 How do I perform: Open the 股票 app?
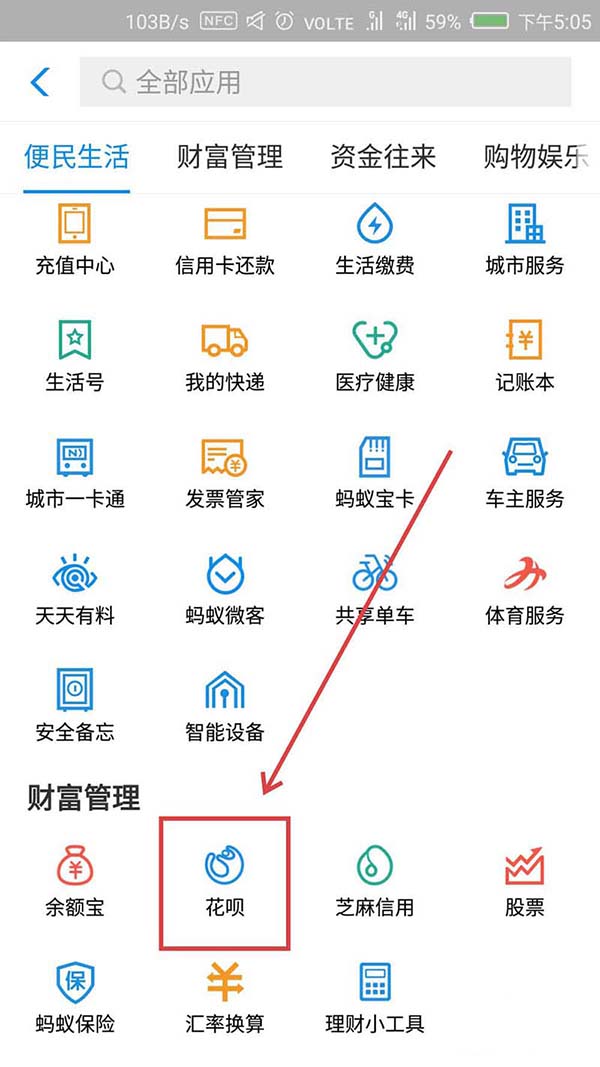tap(525, 882)
